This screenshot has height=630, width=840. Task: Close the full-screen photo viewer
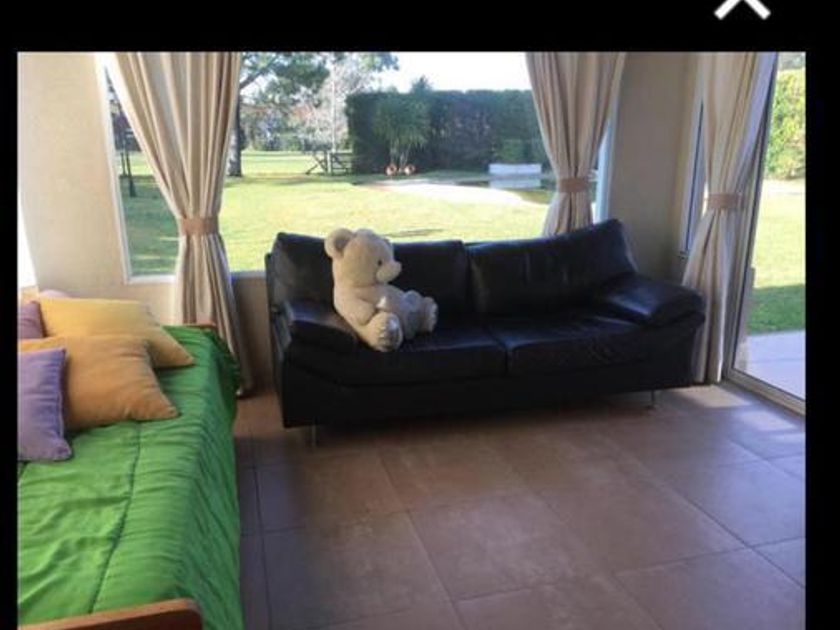coord(742,8)
